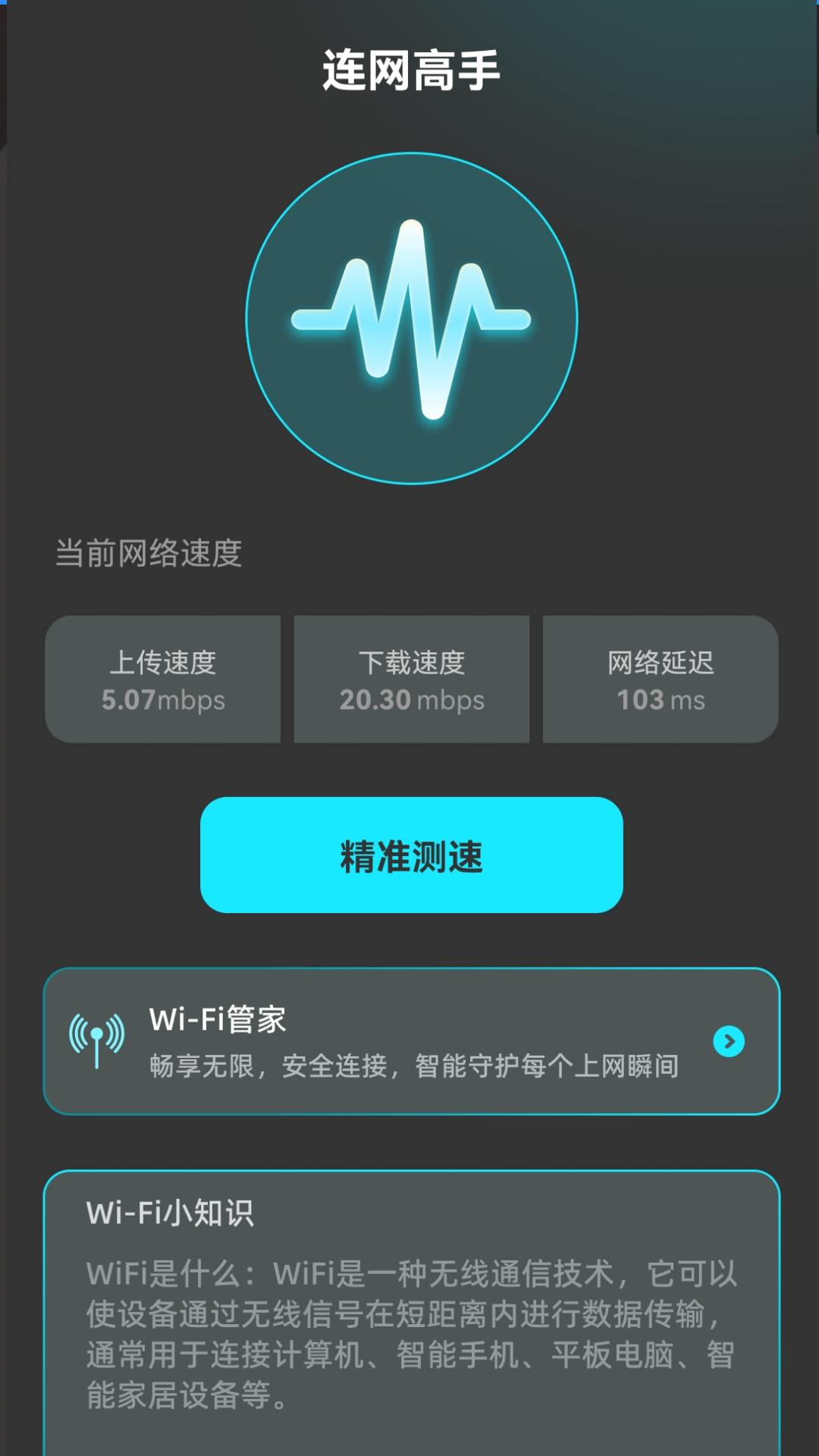
Task: Tap 103 ms latency value to refresh
Action: [x=659, y=701]
